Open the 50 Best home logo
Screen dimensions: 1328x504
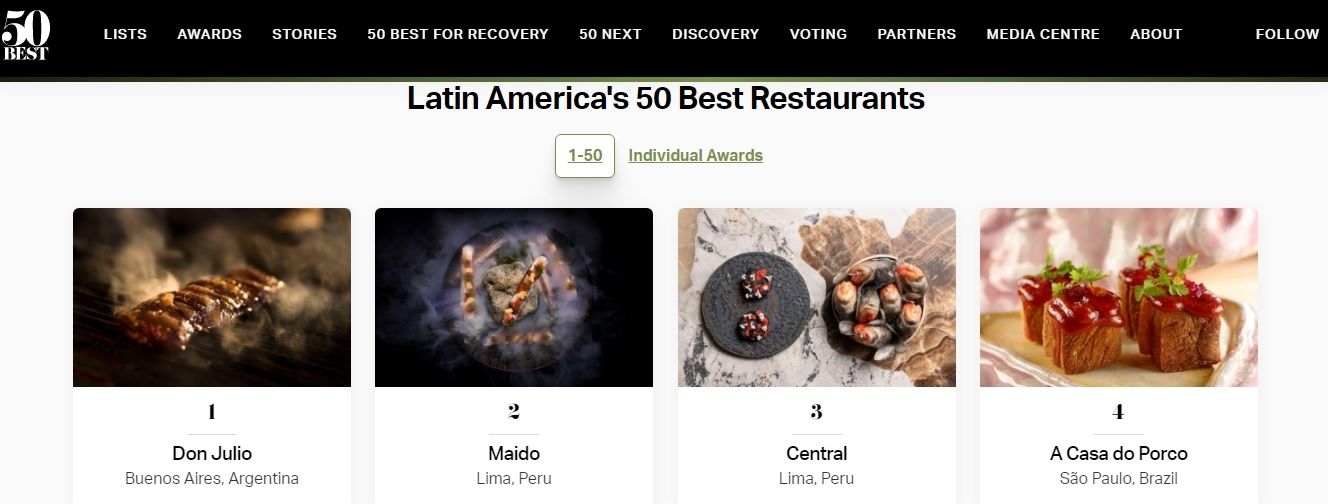point(25,35)
